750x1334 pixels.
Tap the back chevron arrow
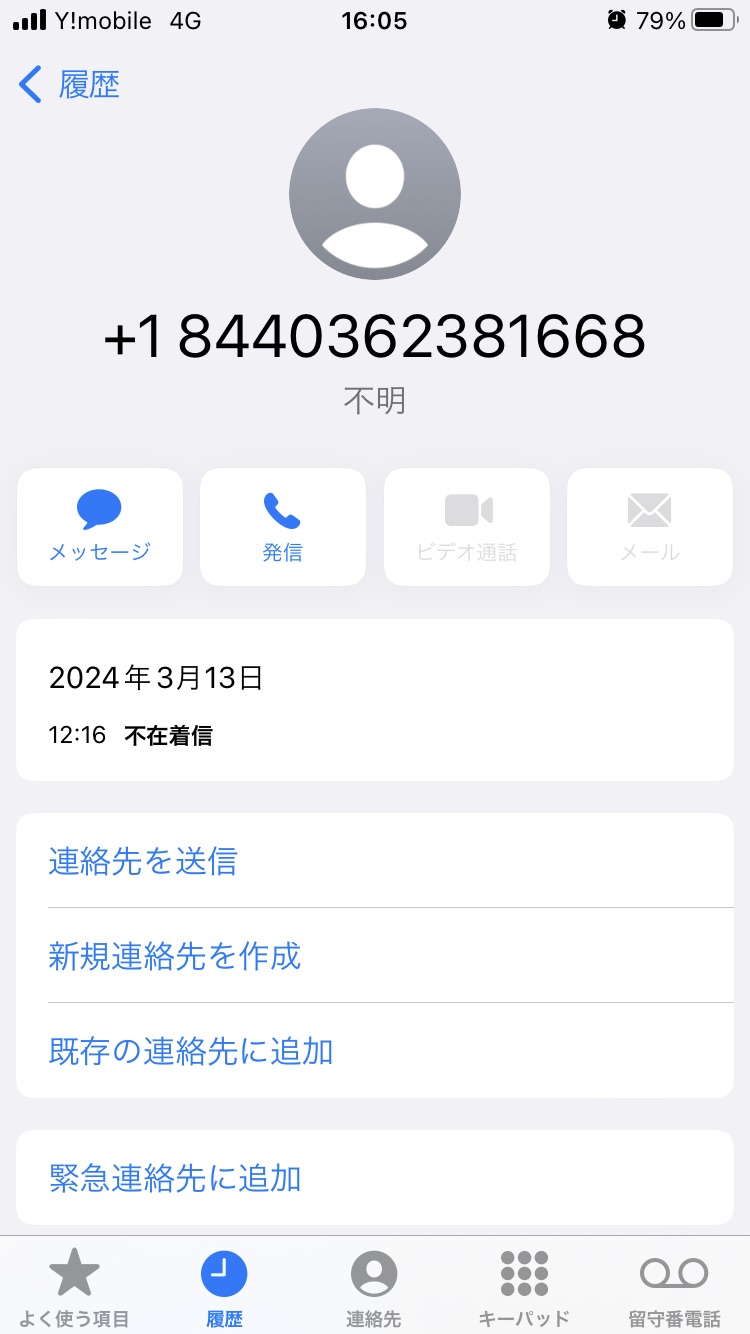(x=30, y=85)
